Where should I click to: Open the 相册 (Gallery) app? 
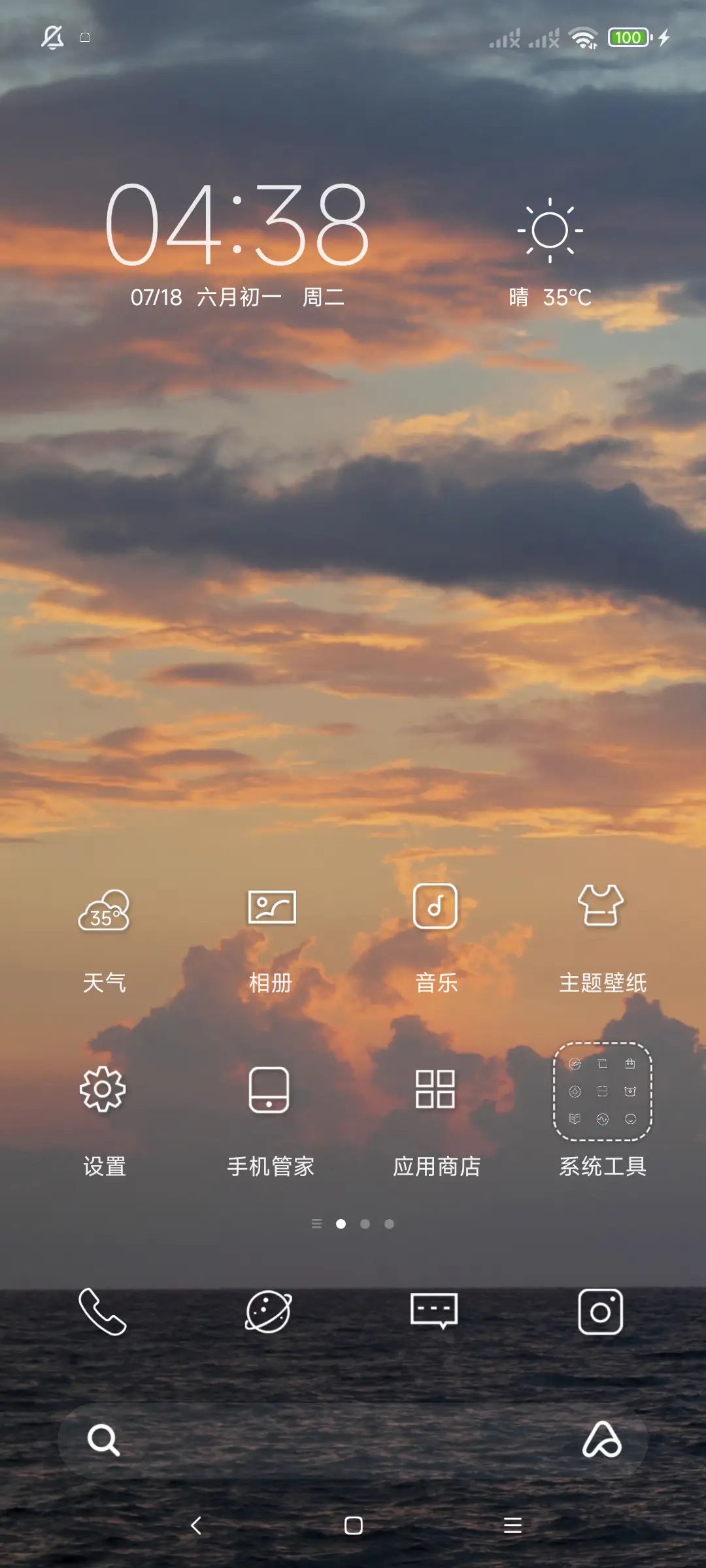[270, 908]
